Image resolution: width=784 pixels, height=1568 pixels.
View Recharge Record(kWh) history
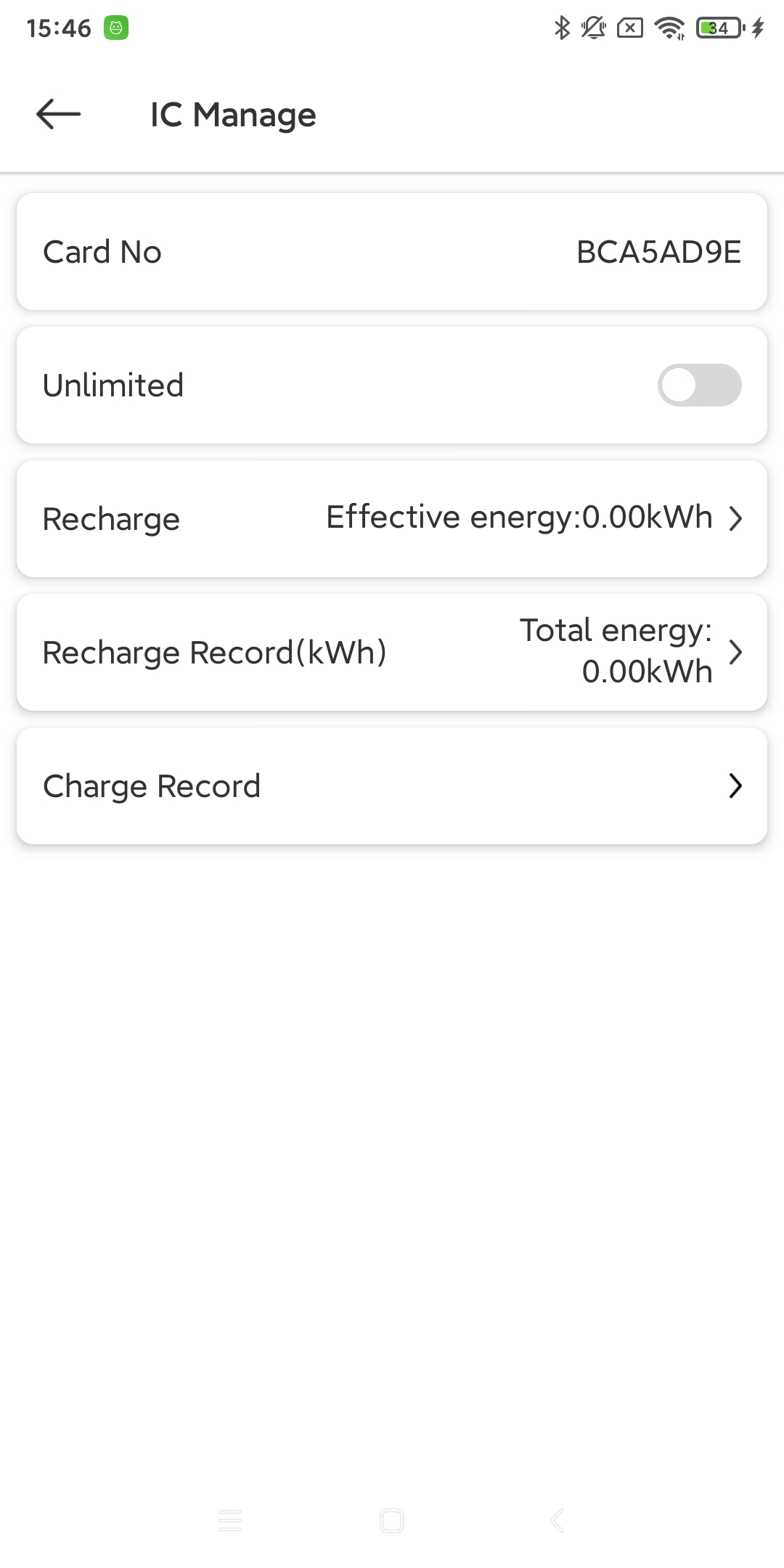coord(392,652)
